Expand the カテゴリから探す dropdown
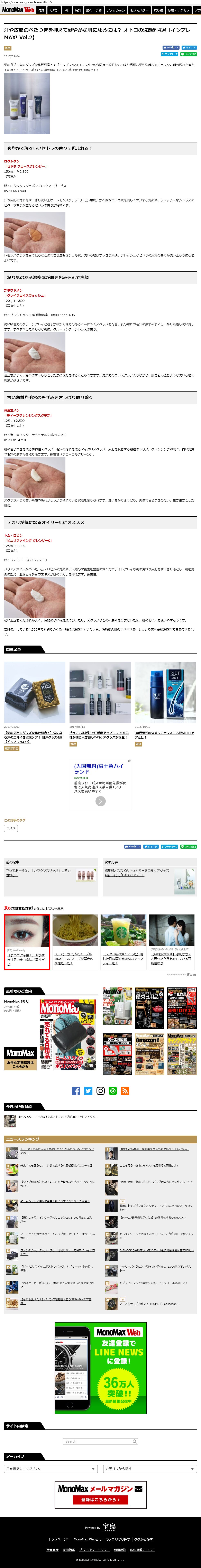 point(149,1469)
